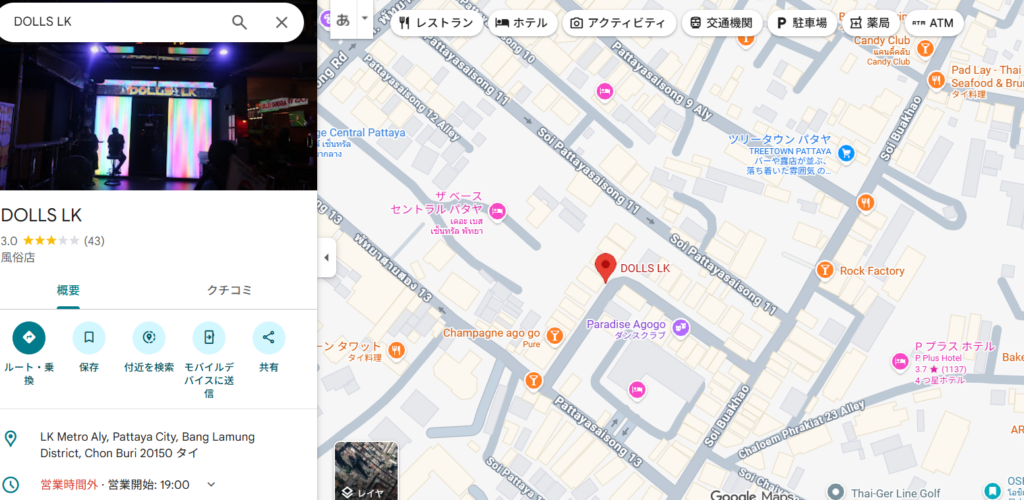Tap the search magnifier icon
The image size is (1024, 500).
coord(239,22)
